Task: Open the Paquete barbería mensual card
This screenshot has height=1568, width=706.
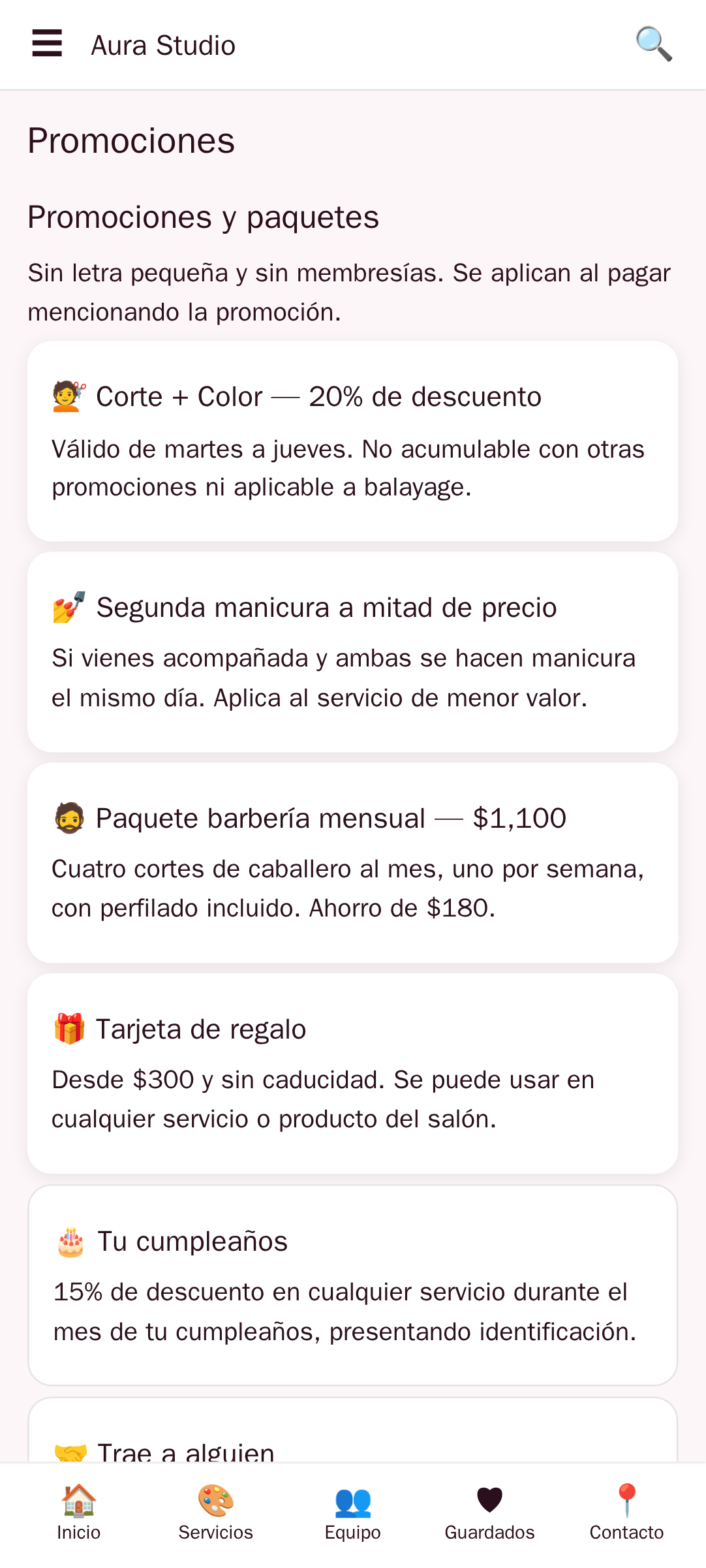Action: pyautogui.click(x=352, y=863)
